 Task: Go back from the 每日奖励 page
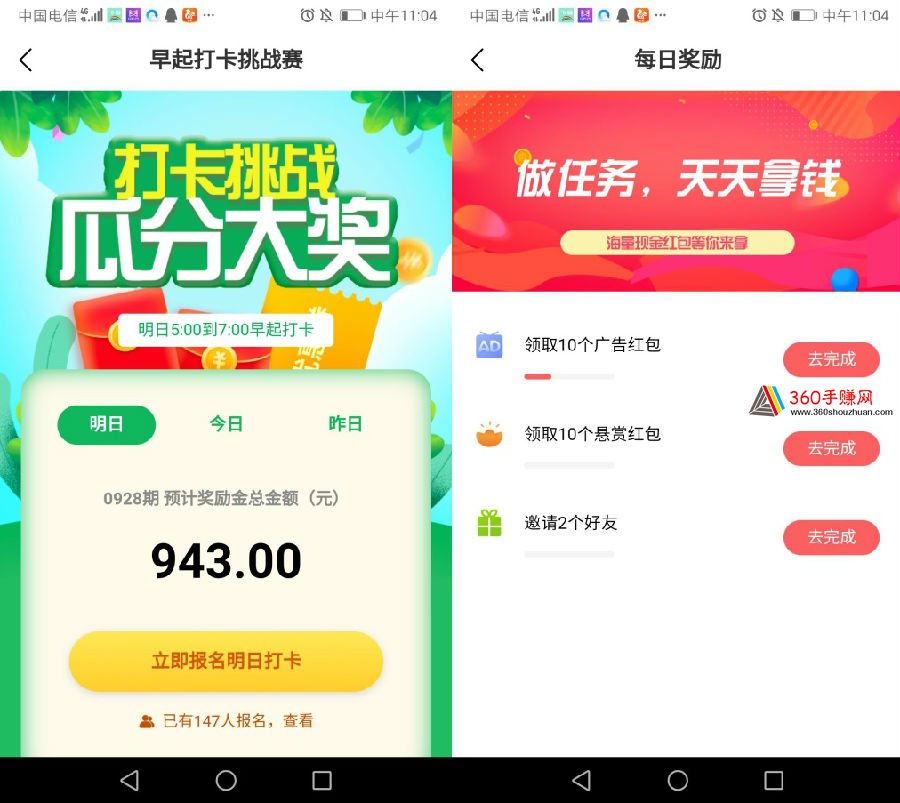click(x=478, y=60)
